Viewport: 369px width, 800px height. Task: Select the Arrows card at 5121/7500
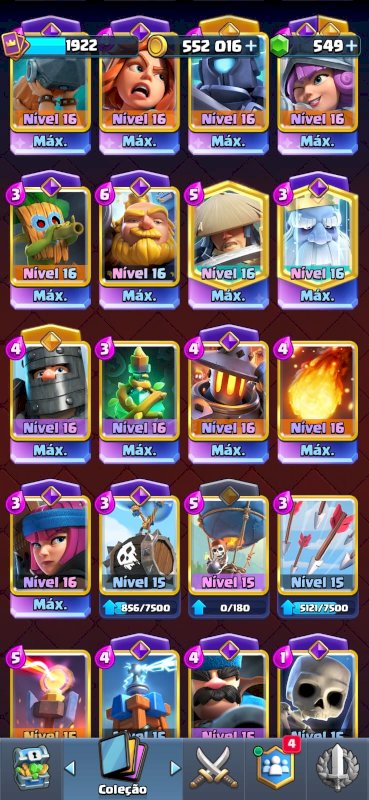pyautogui.click(x=317, y=549)
